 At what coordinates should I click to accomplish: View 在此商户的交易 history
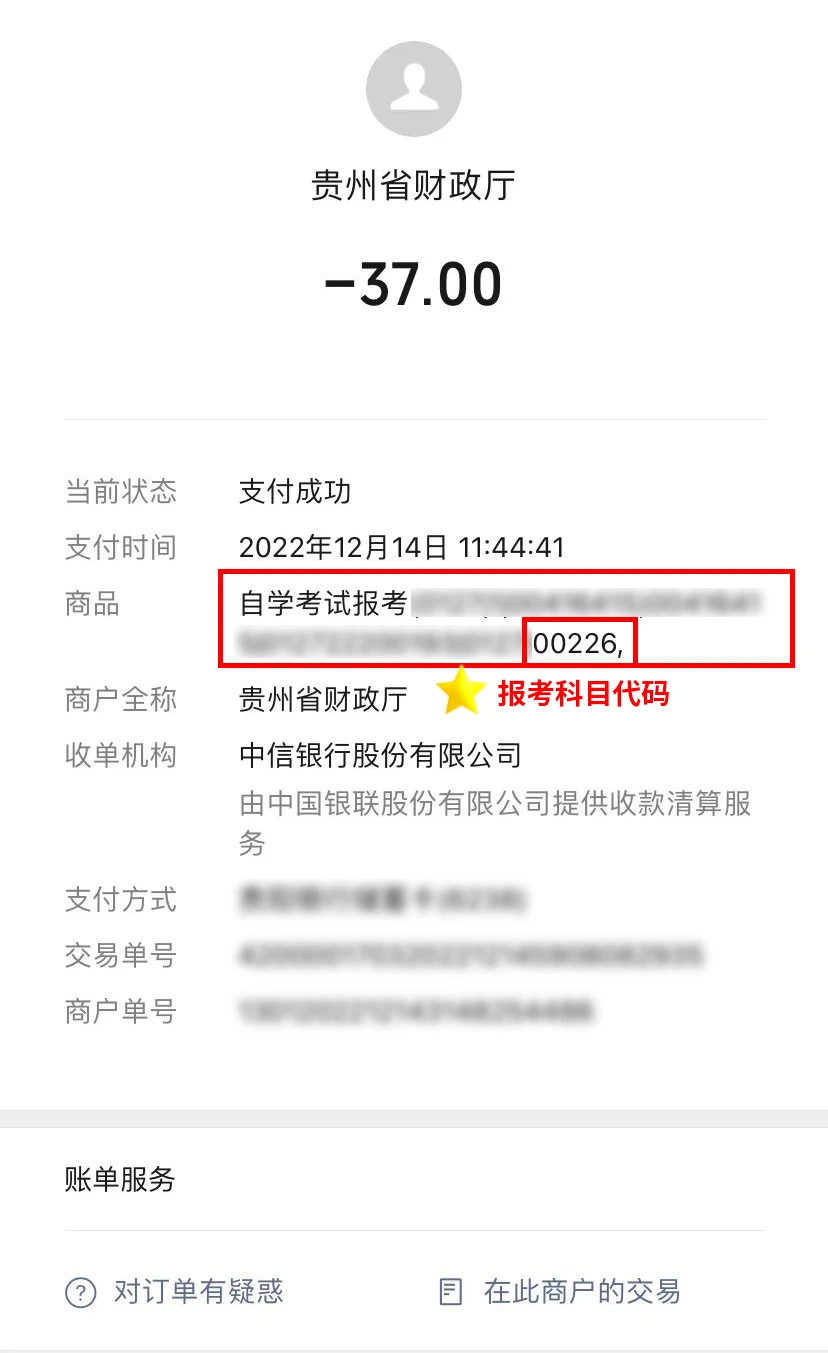click(x=560, y=1291)
